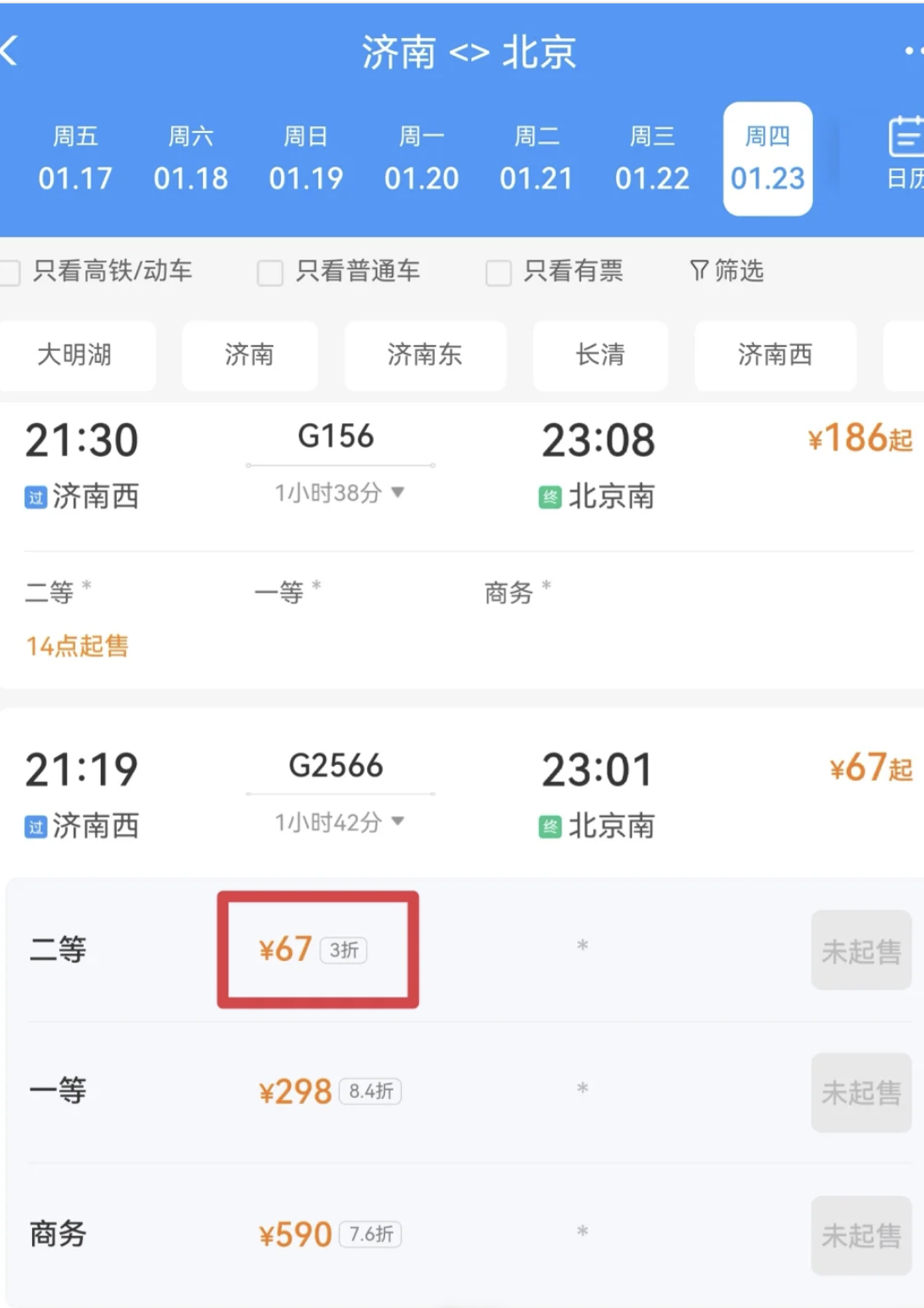This screenshot has width=924, height=1308.
Task: Select the 长清 station chip
Action: [x=600, y=354]
